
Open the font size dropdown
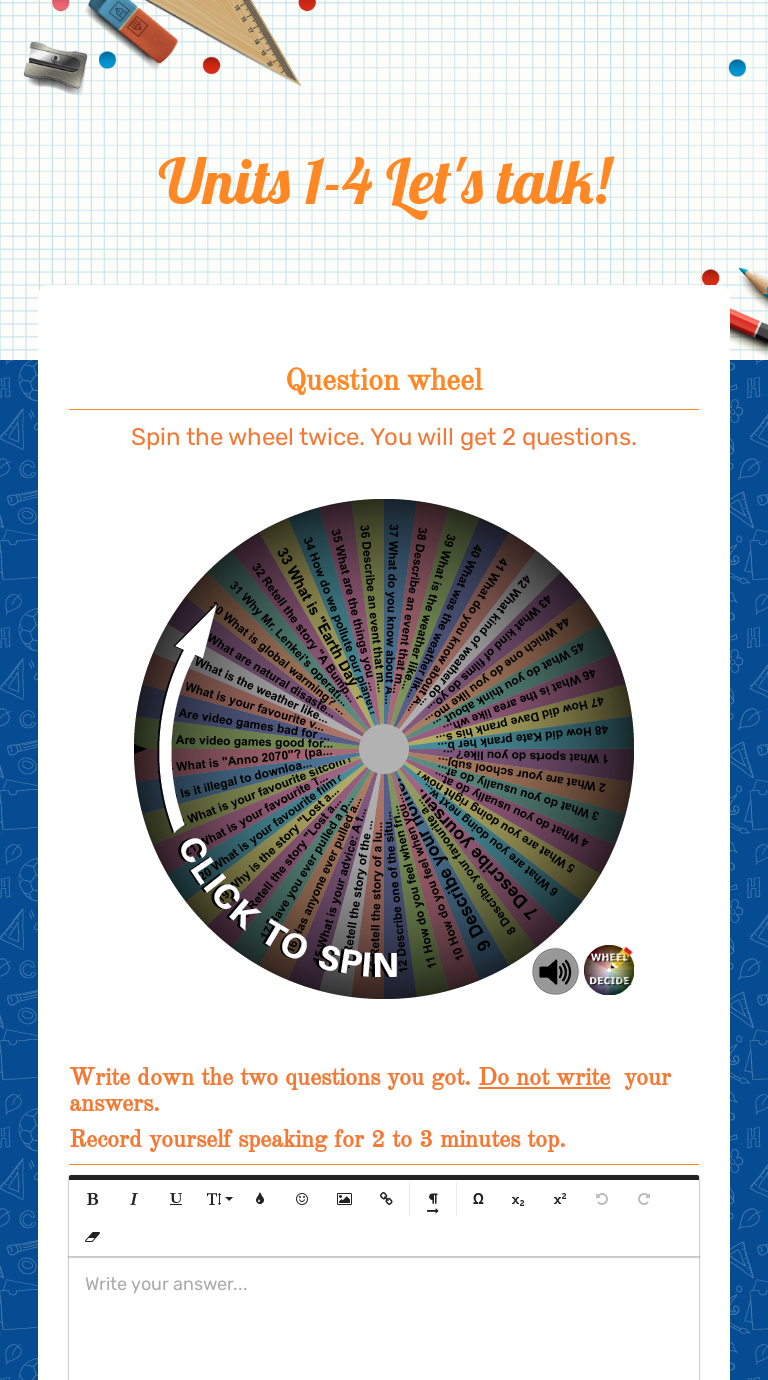point(219,1199)
